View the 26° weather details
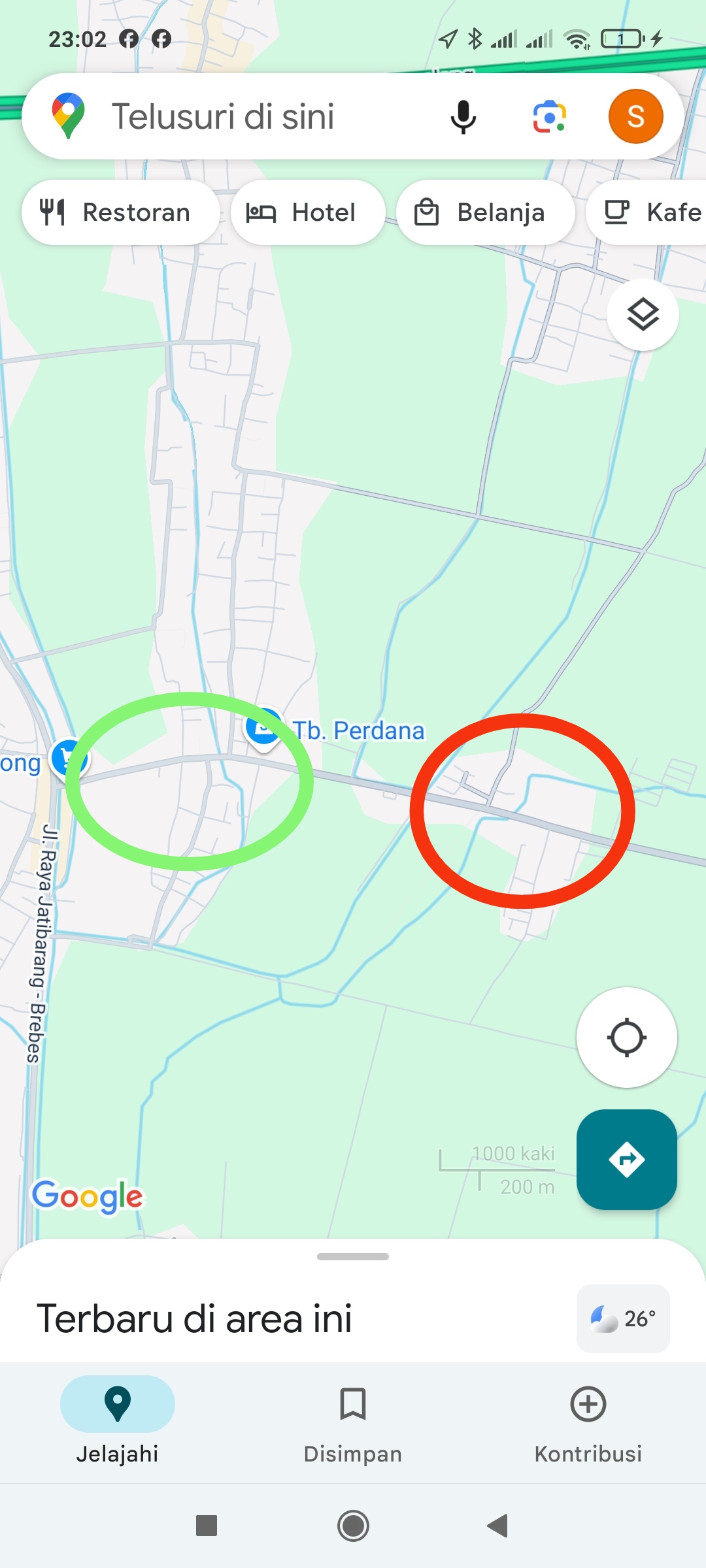 coord(623,1318)
